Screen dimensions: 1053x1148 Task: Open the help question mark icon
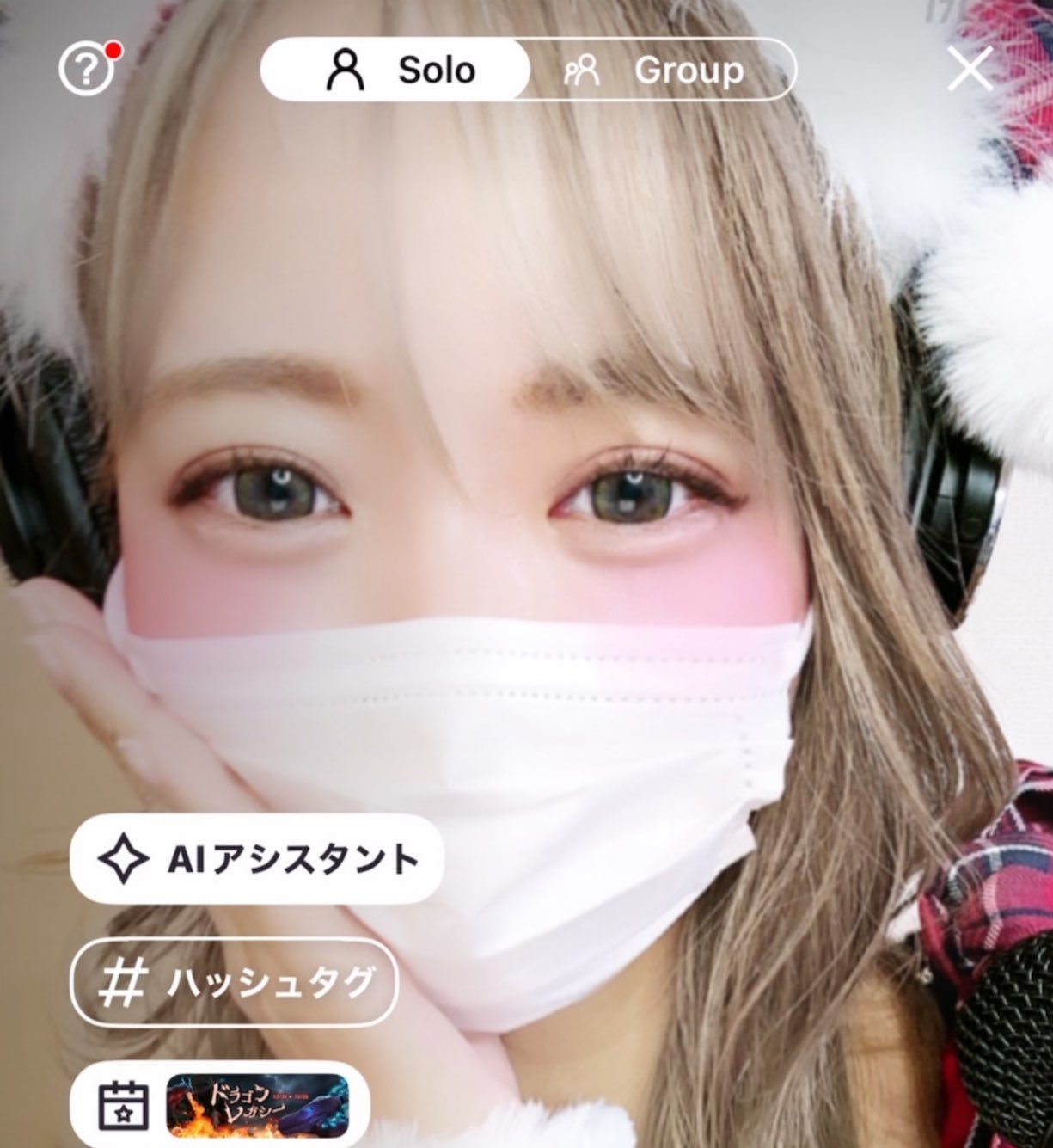87,70
